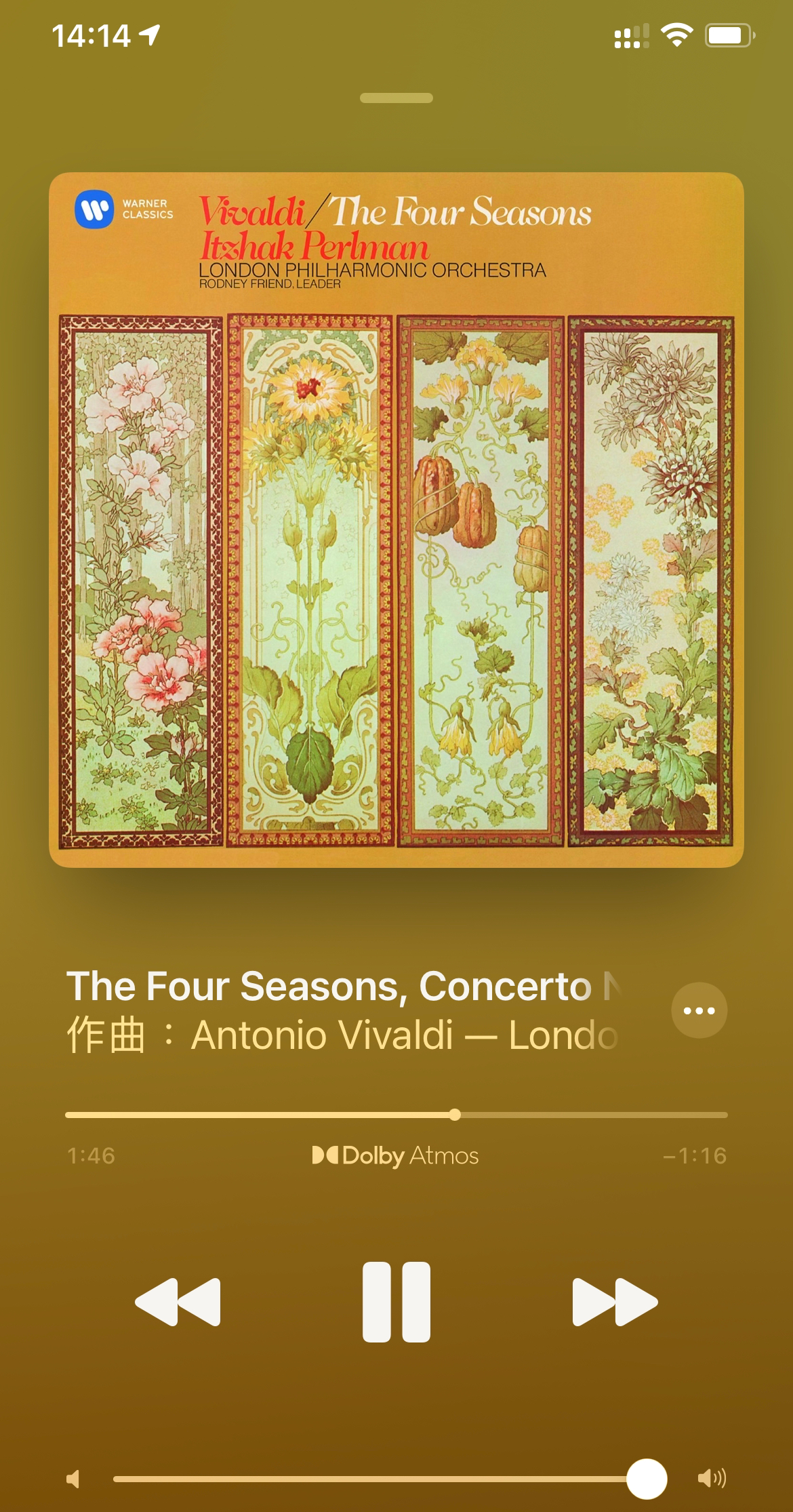
Task: Skip to the next track
Action: 615,1302
